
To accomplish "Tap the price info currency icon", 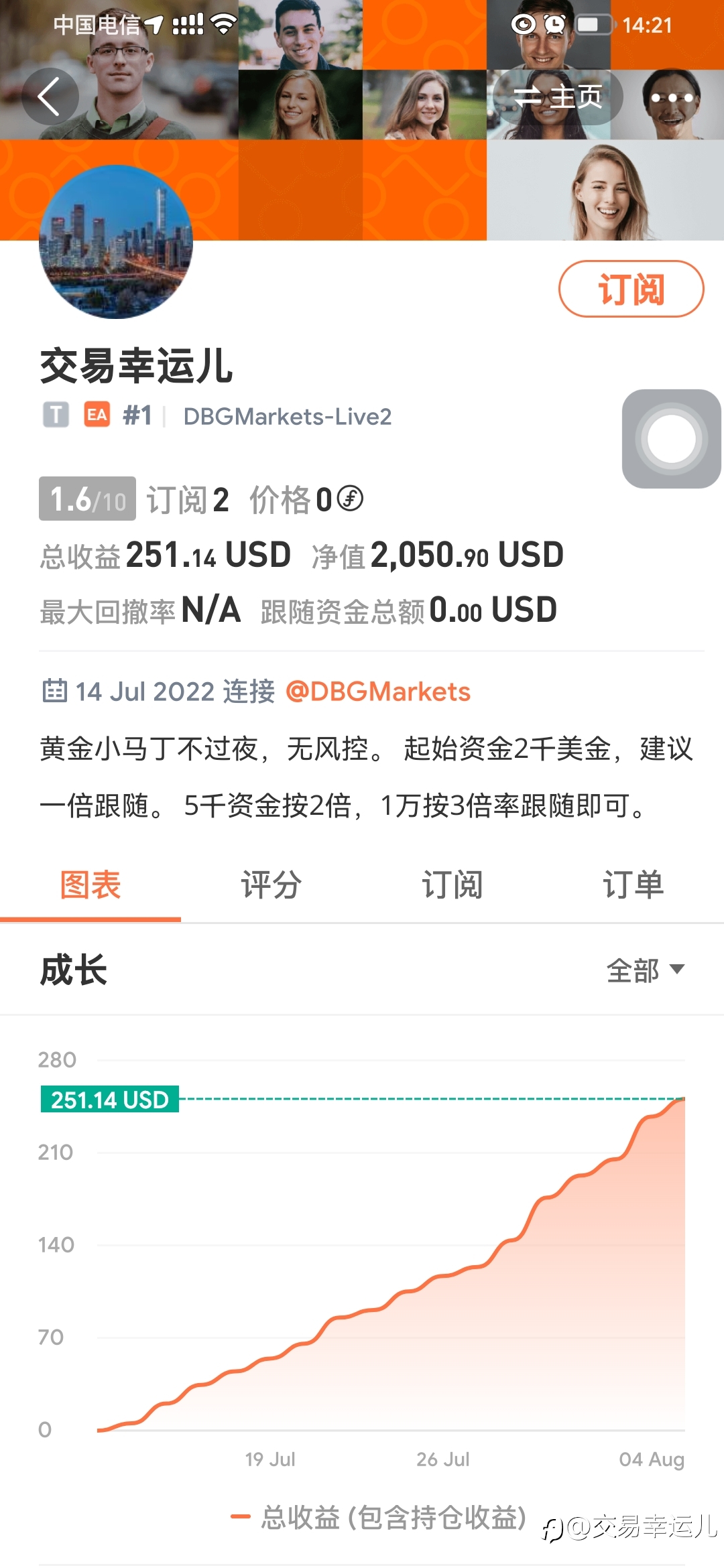I will pos(350,499).
